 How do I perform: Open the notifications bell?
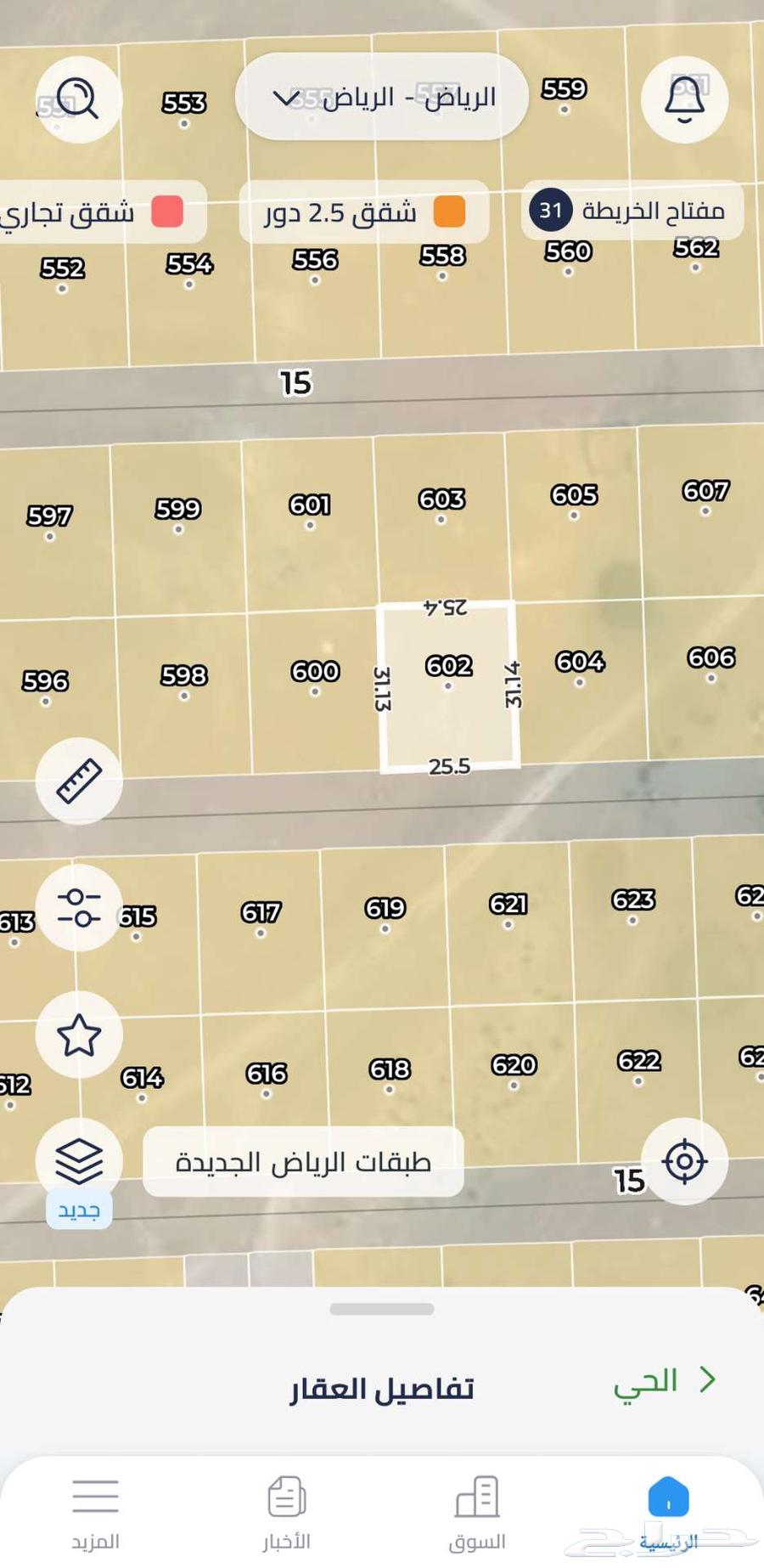(x=684, y=99)
